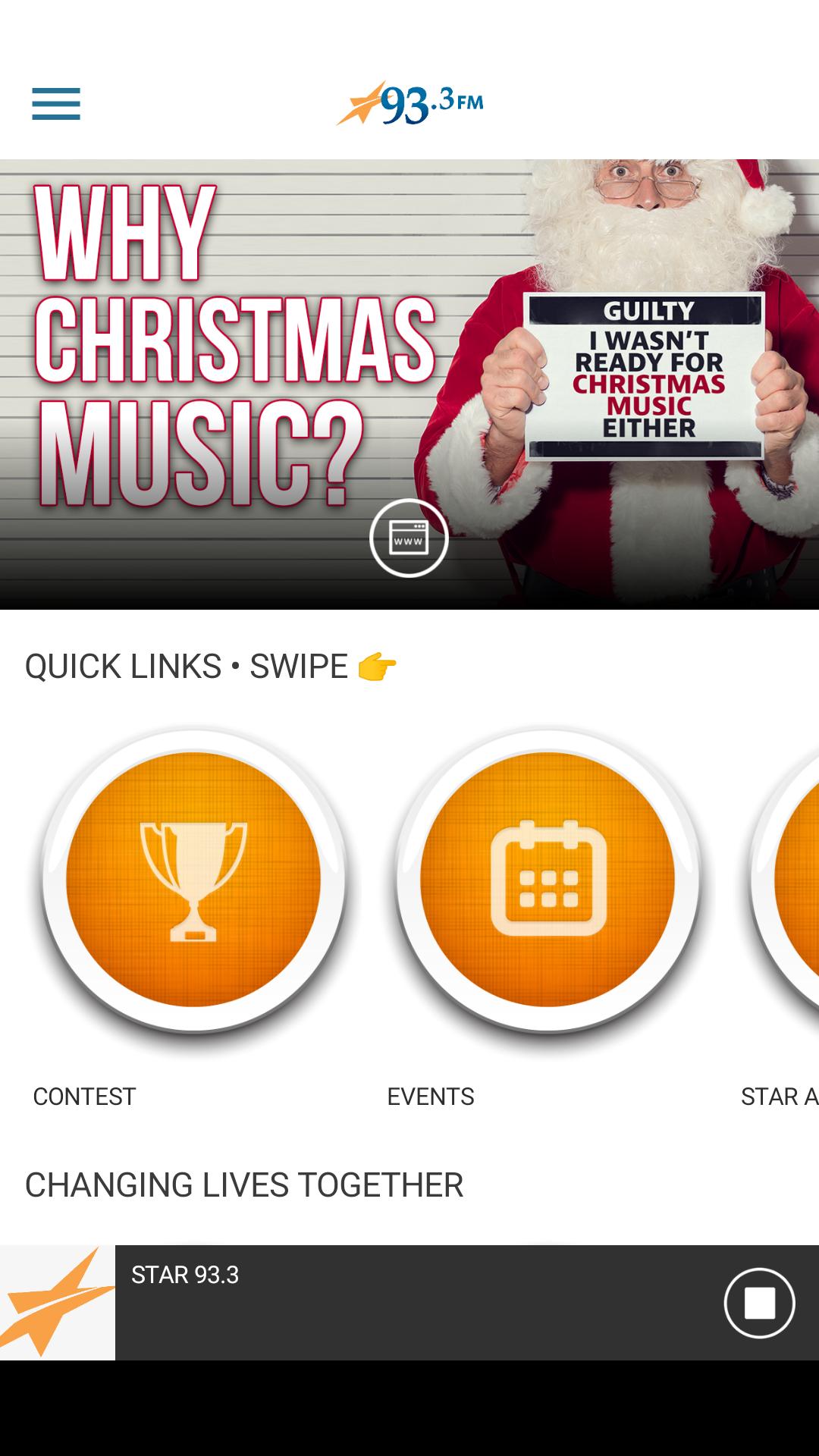Open the Events calendar quick link
Screen dimensions: 819x1456
tap(548, 880)
